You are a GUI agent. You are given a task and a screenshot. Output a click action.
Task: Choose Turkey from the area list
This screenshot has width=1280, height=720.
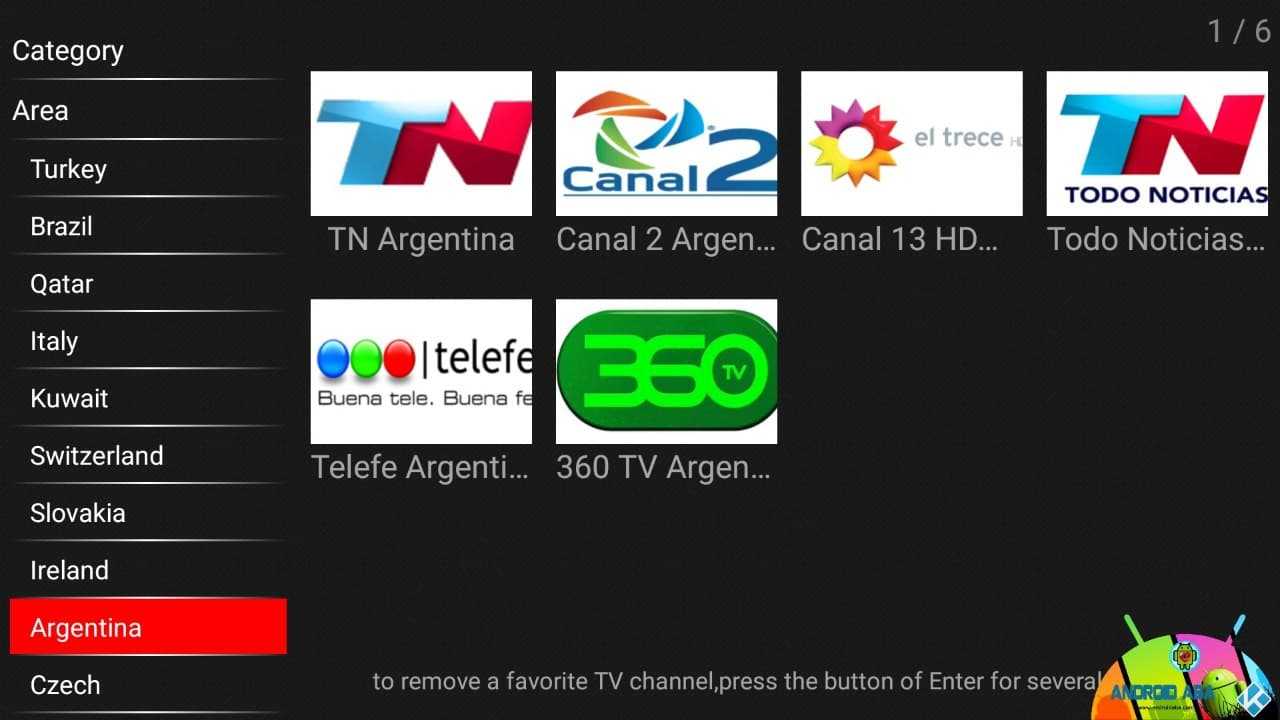[x=68, y=169]
